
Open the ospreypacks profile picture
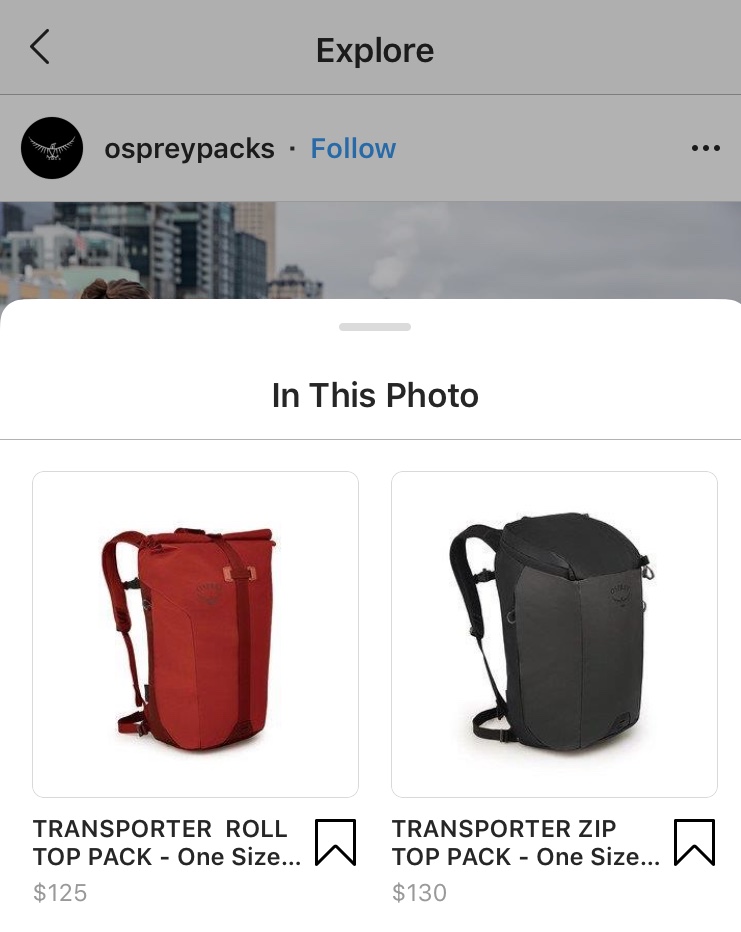tap(52, 148)
